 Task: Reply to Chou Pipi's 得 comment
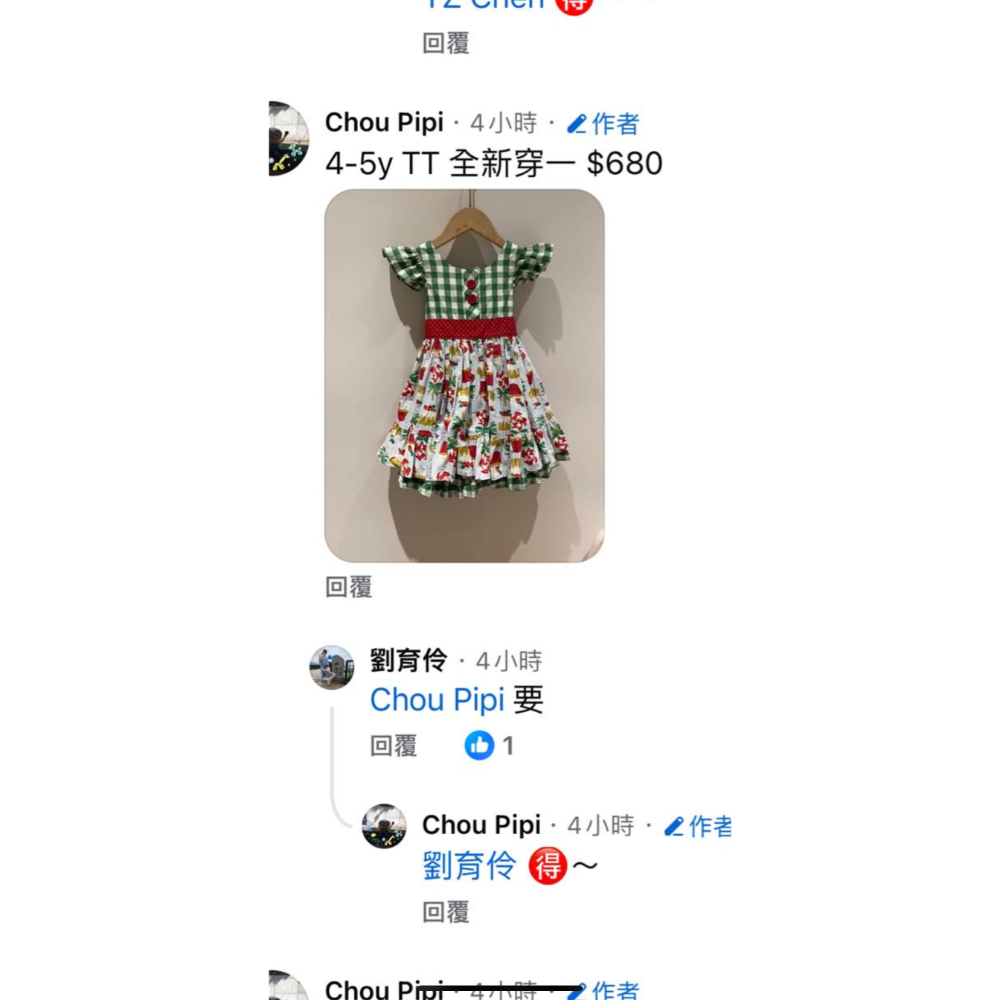click(x=446, y=912)
